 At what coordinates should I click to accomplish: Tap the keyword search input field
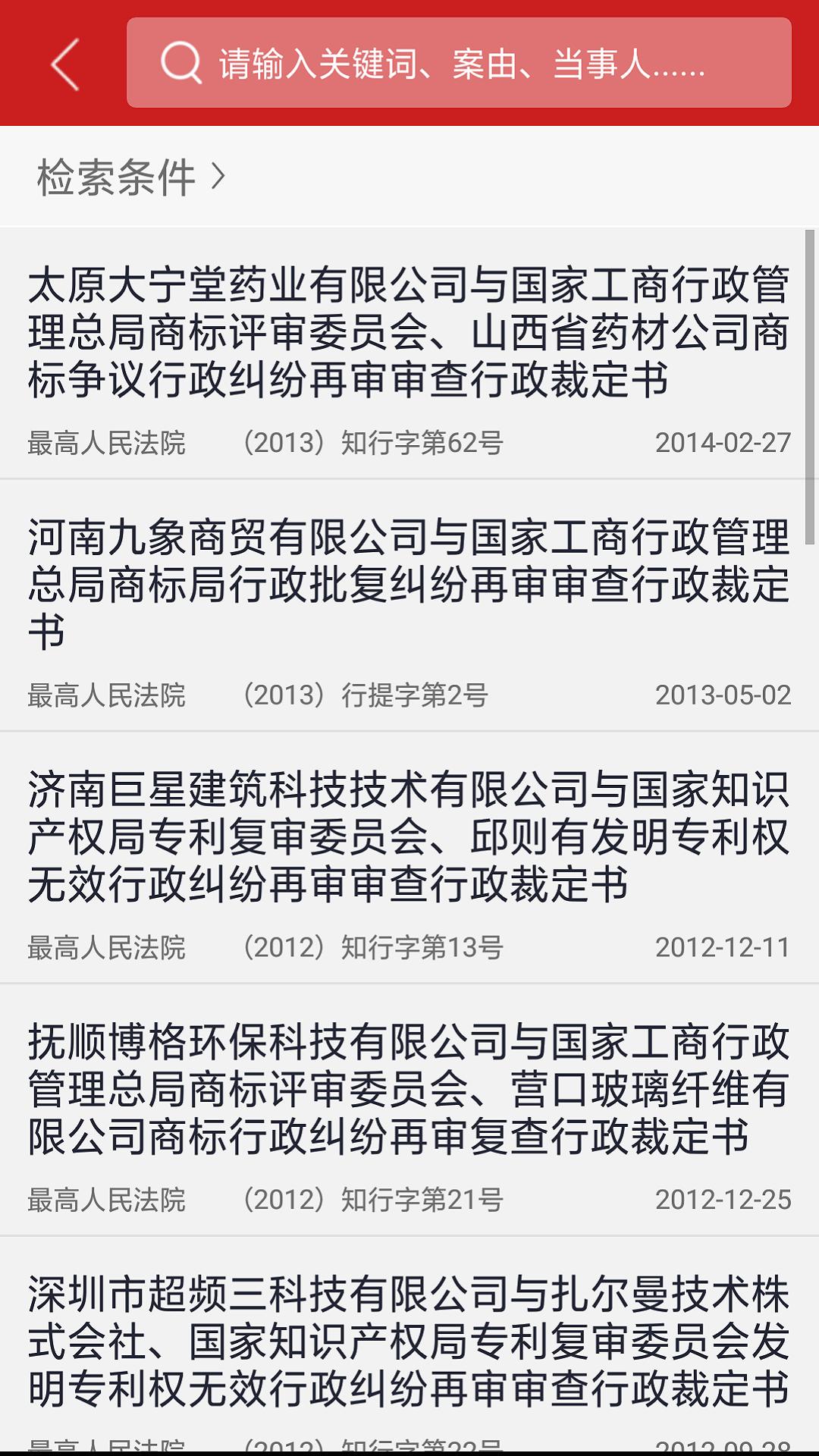pyautogui.click(x=460, y=63)
